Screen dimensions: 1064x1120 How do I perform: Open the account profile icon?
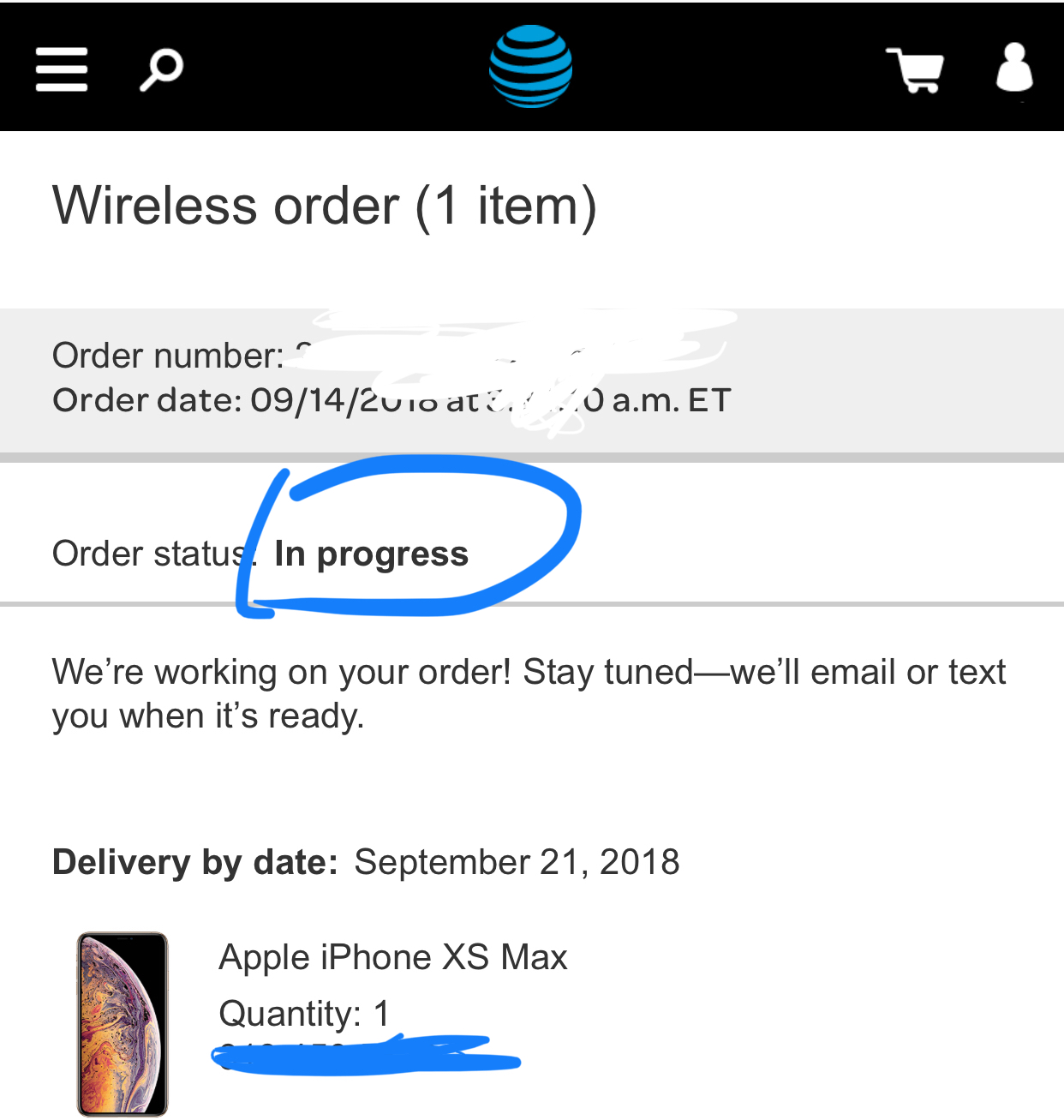coord(1014,68)
